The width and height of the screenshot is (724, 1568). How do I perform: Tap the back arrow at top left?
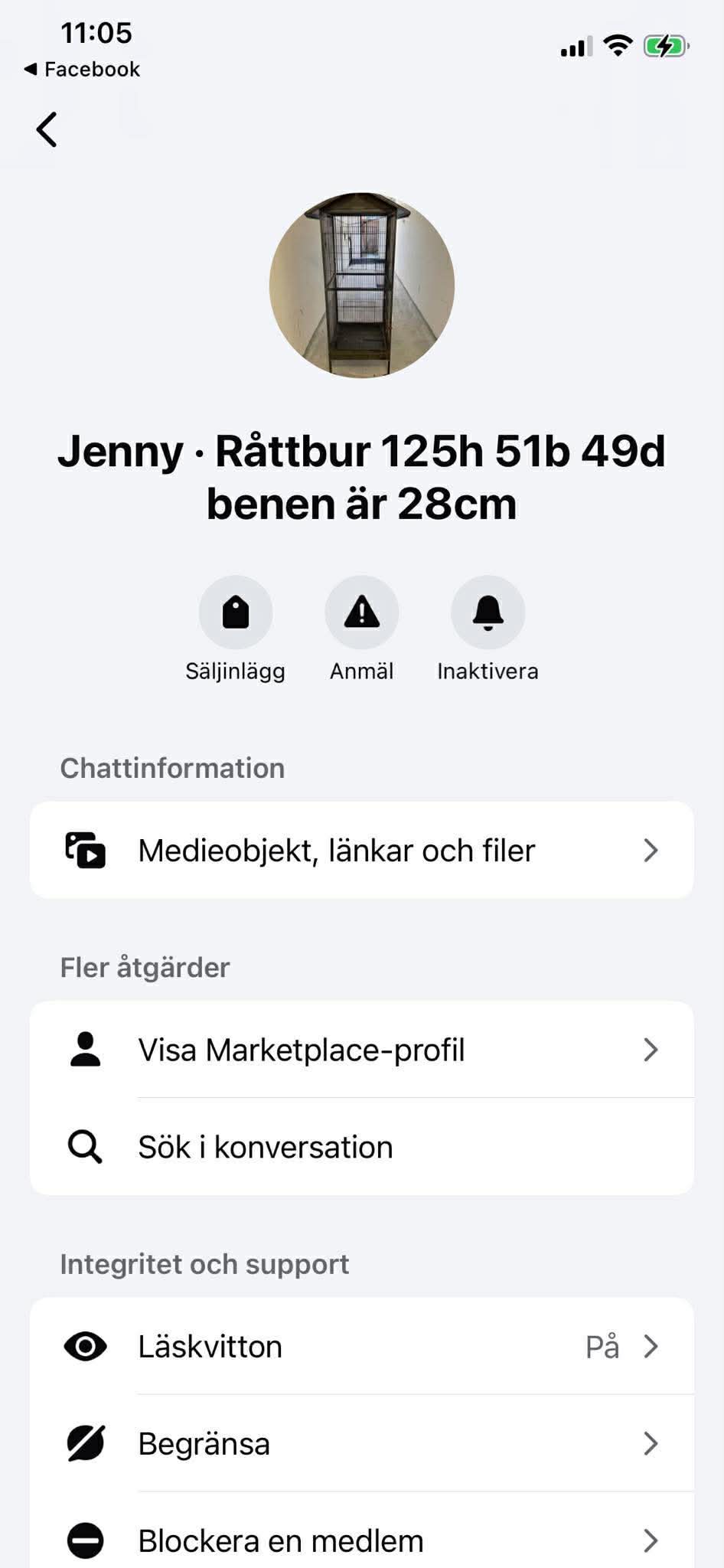click(x=47, y=129)
